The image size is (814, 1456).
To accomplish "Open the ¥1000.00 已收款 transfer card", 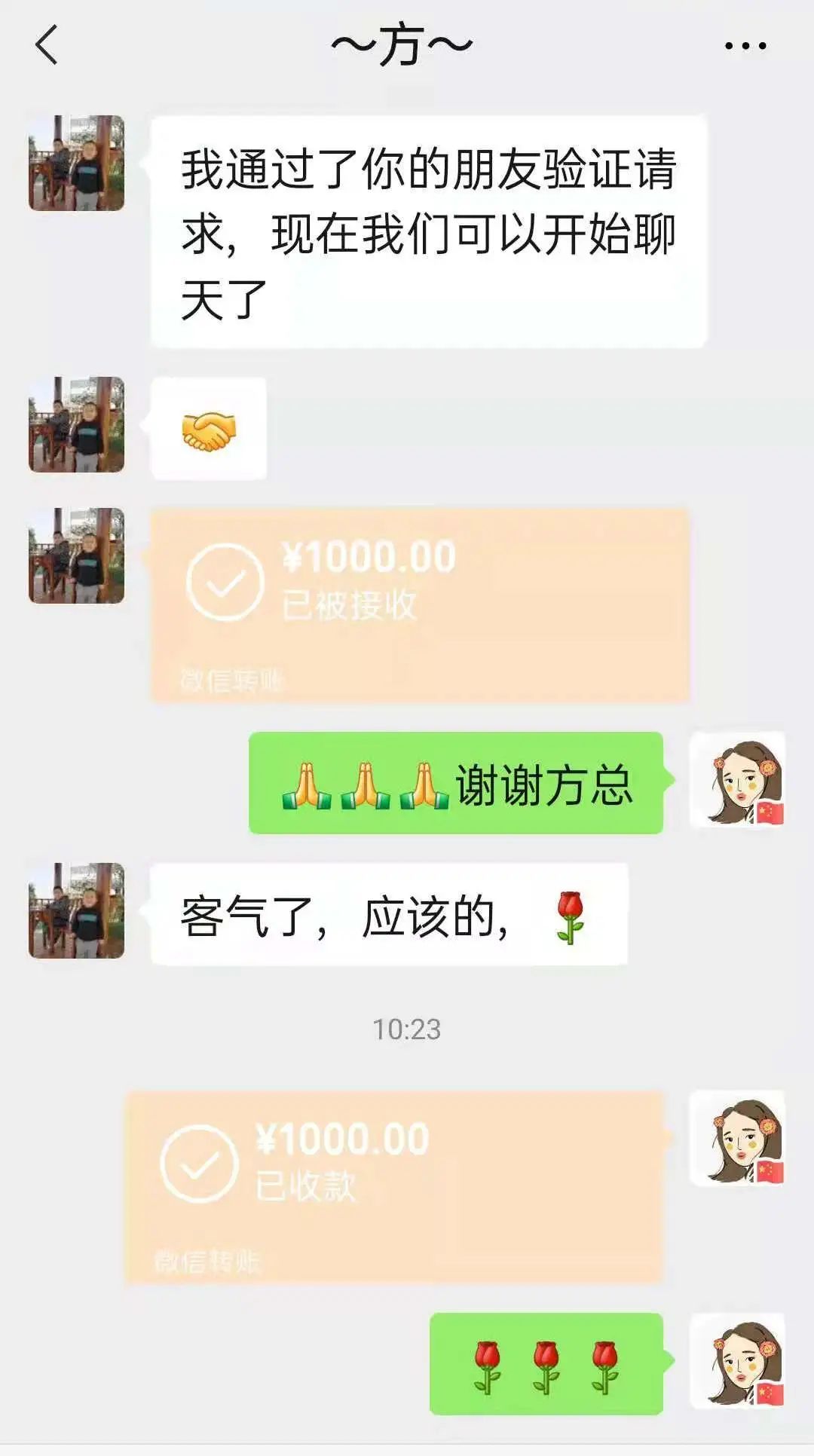I will 394,1186.
